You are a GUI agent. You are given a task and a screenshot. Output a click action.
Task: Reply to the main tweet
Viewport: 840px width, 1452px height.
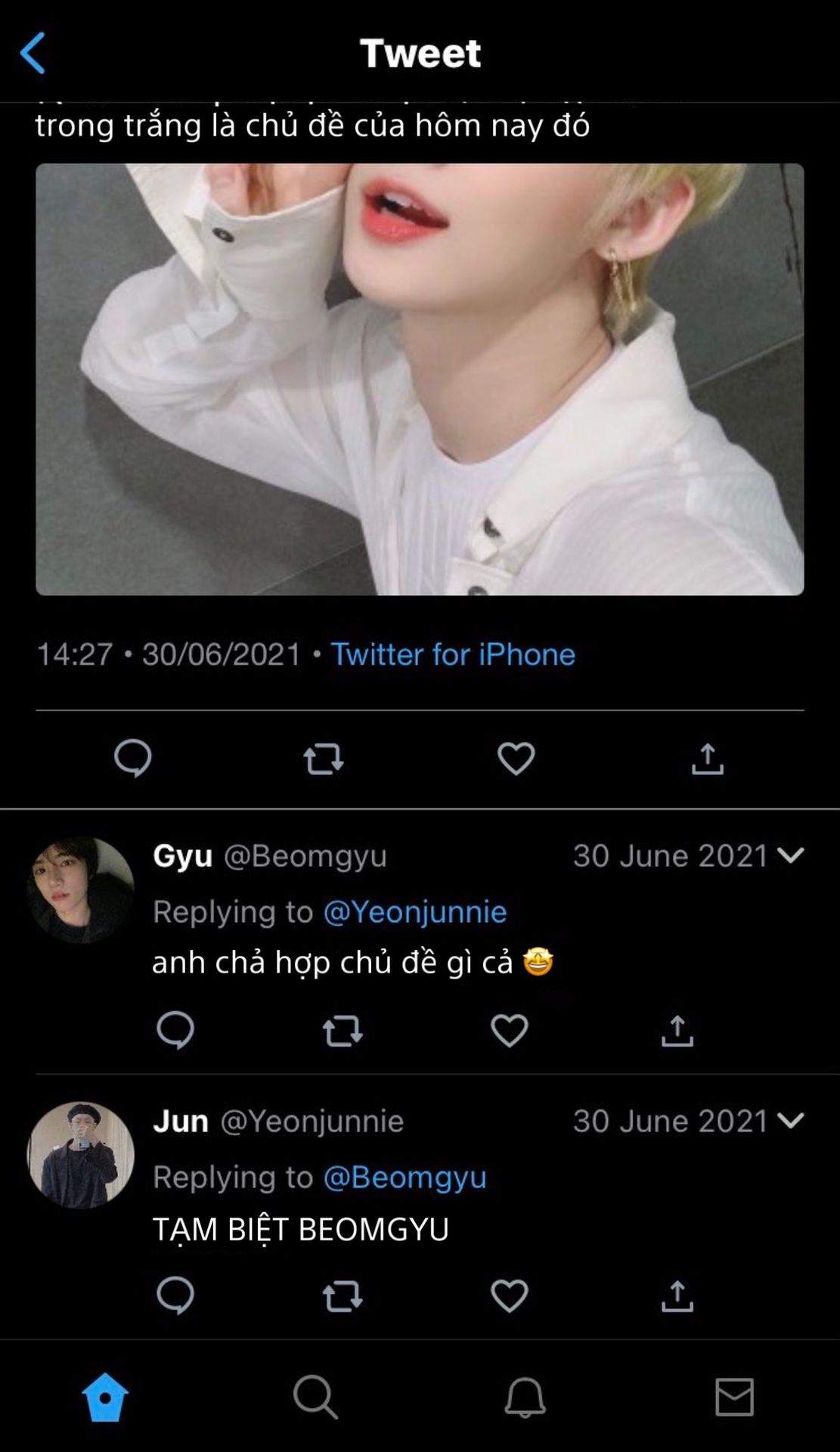pyautogui.click(x=133, y=758)
